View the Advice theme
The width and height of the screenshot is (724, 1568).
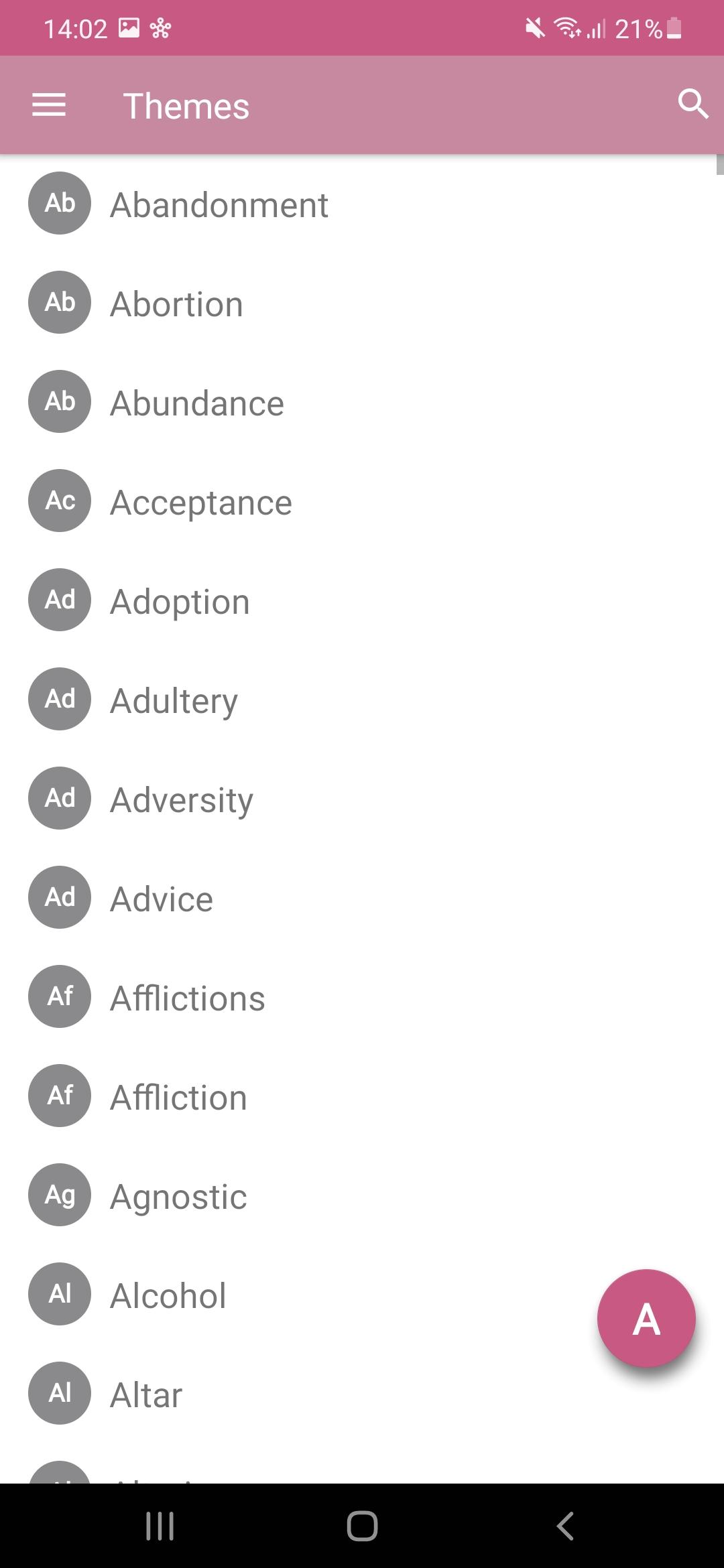coord(362,898)
